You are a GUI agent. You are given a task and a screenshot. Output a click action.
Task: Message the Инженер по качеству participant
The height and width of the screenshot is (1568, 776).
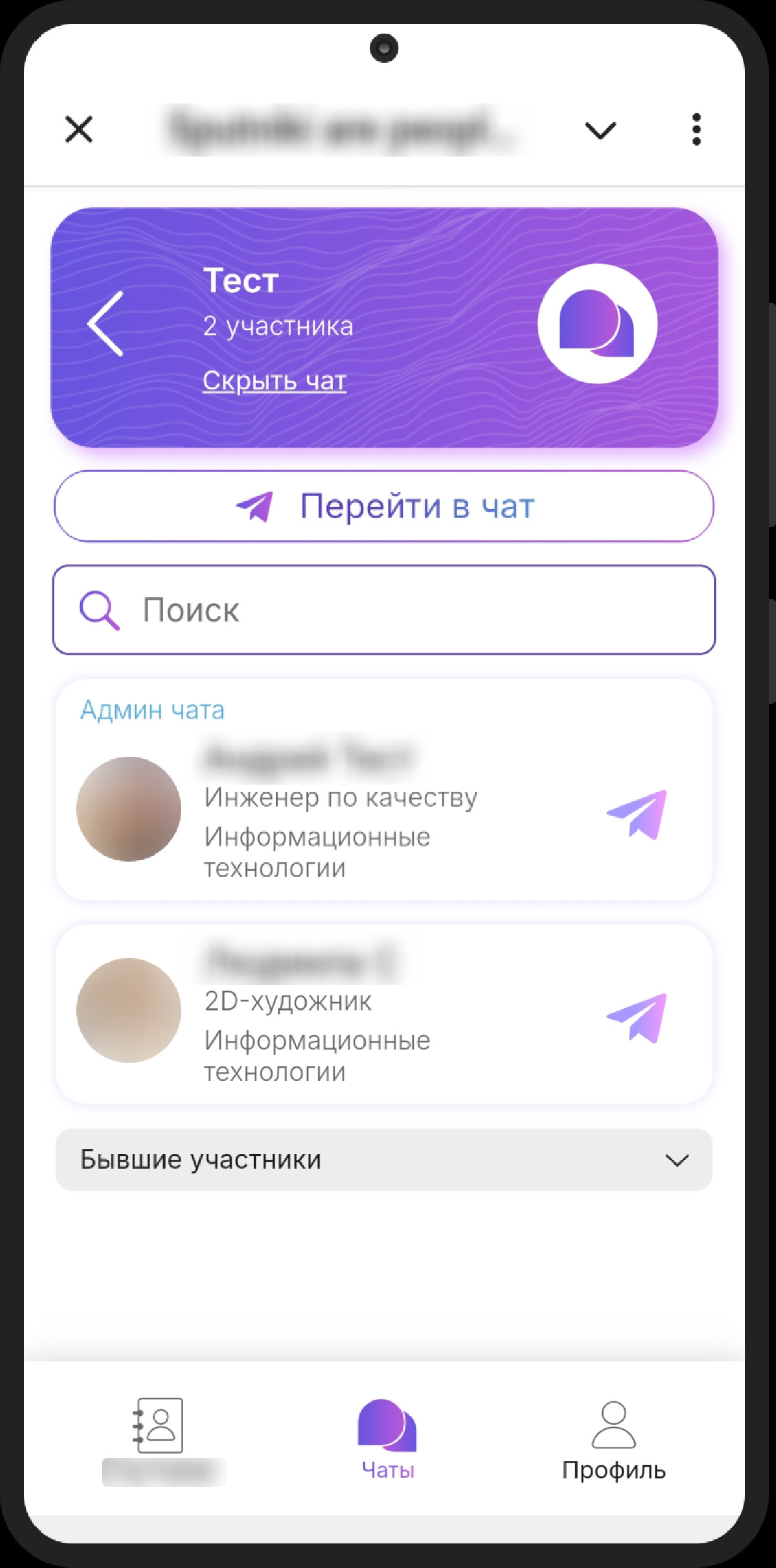pos(636,814)
